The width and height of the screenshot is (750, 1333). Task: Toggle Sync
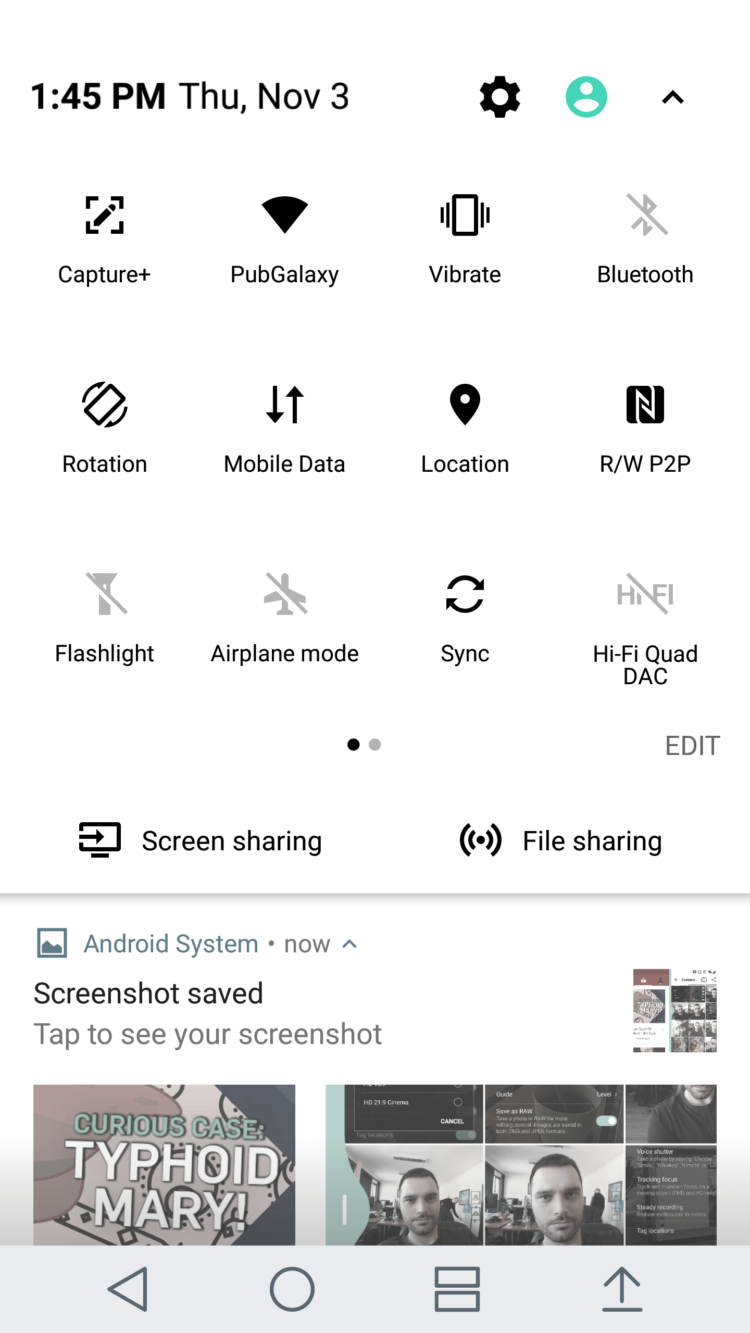point(465,595)
